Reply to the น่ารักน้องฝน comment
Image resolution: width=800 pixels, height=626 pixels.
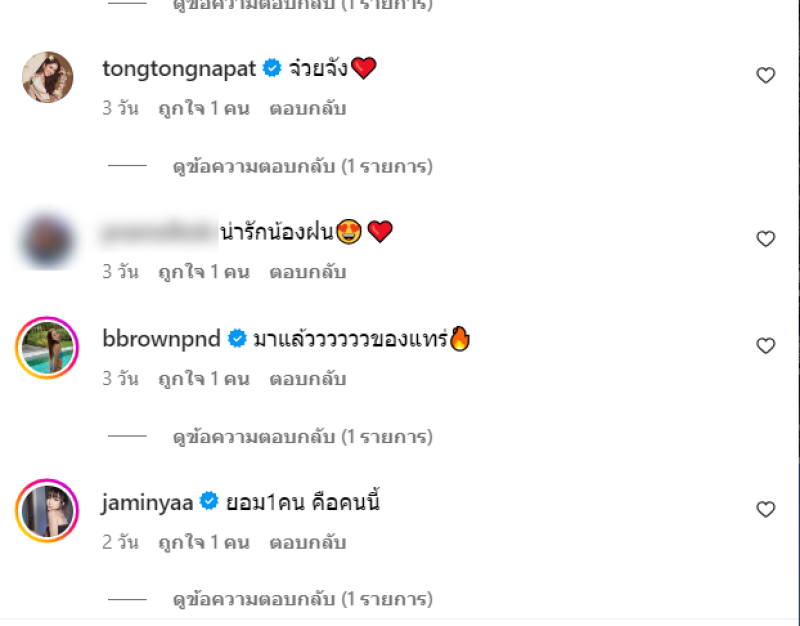click(307, 272)
